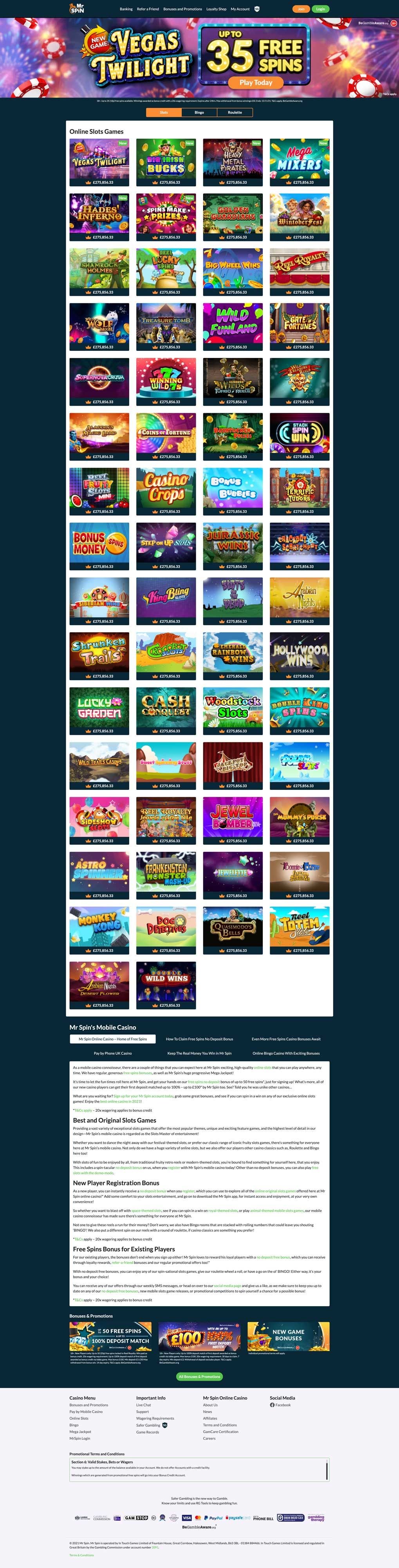Image resolution: width=399 pixels, height=1568 pixels.
Task: Switch to the Bingo tab
Action: pyautogui.click(x=200, y=113)
